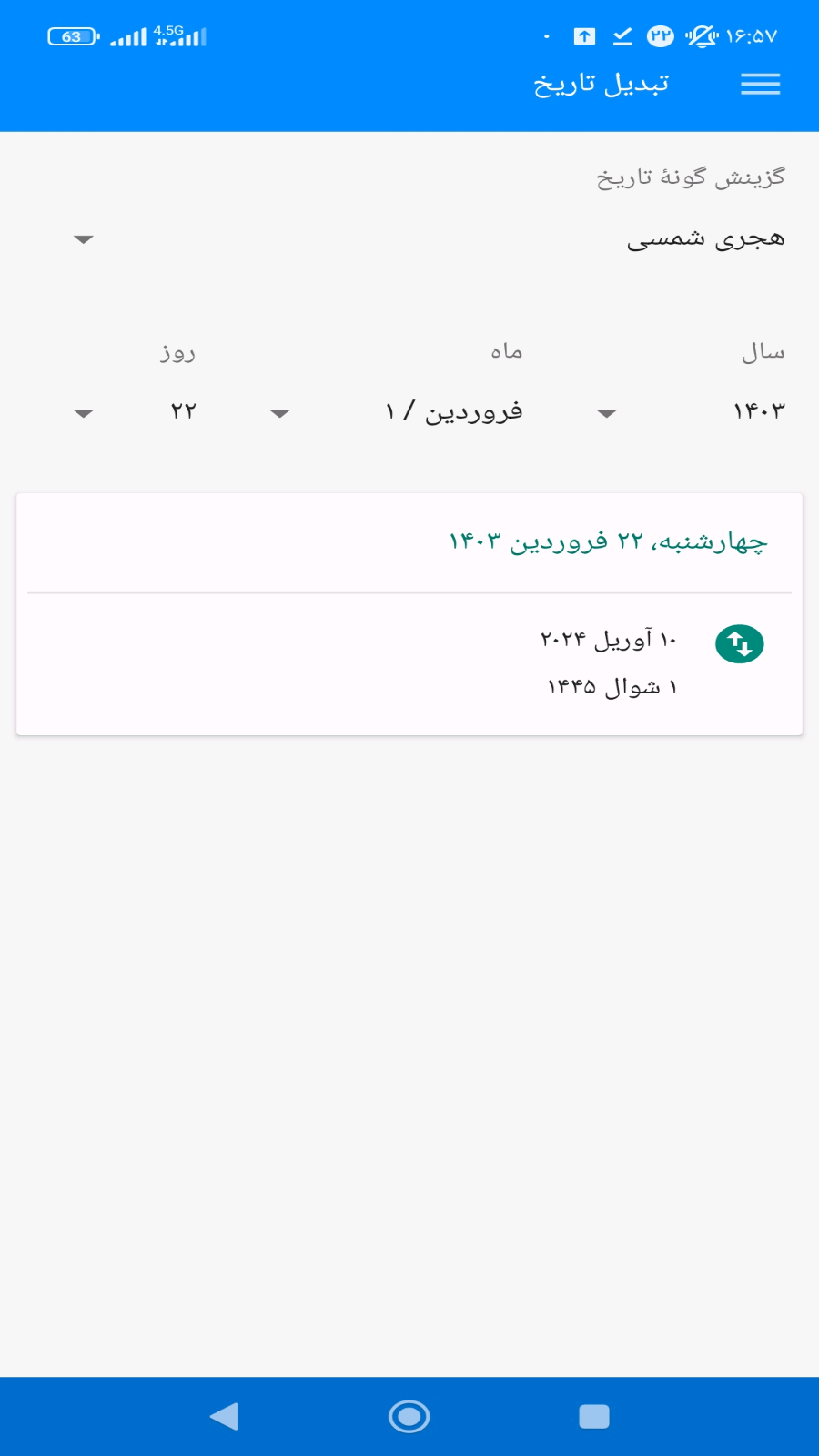Go back with the system back button
Viewport: 819px width, 1456px height.
pos(224,1416)
